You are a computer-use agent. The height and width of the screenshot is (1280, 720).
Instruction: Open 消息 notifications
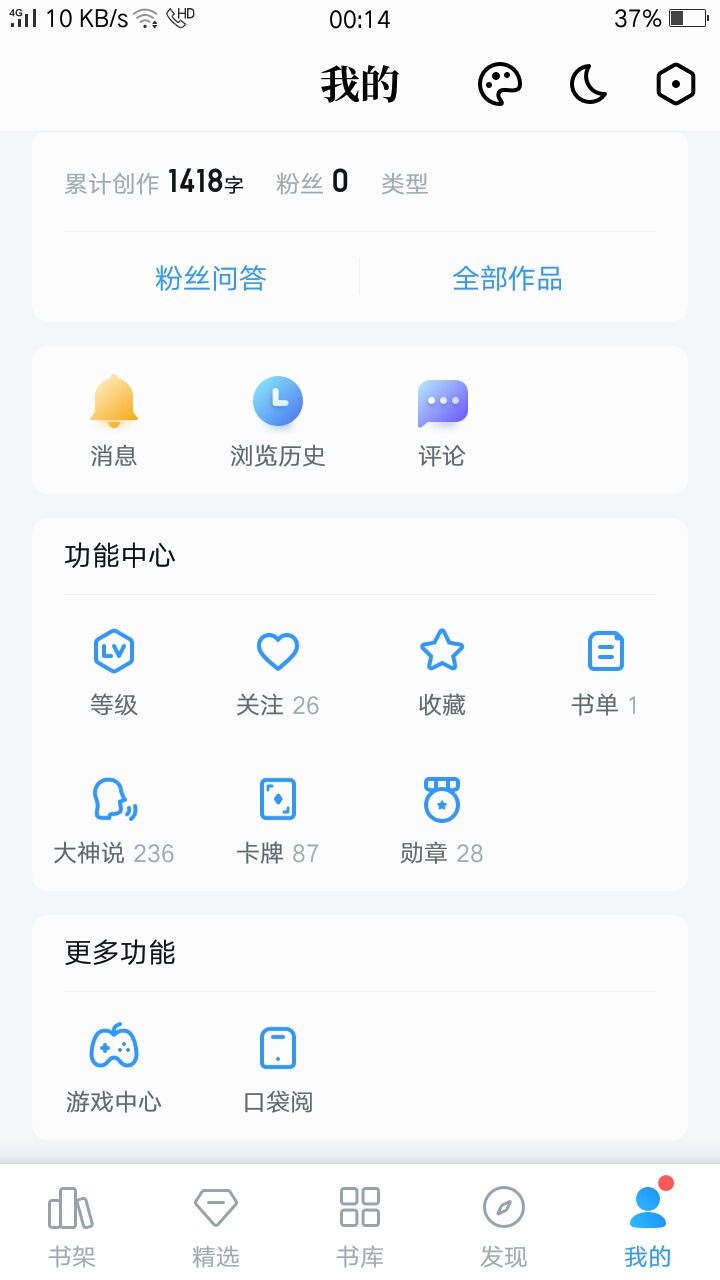pos(114,421)
